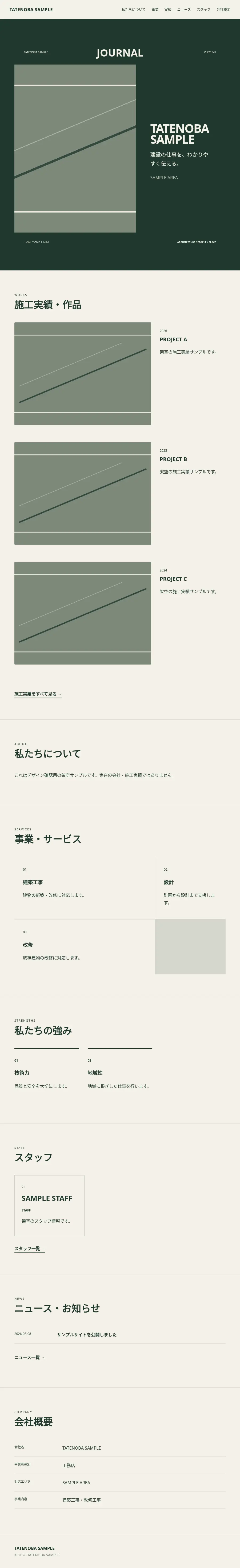Screen dimensions: 240x1568
Task: Open 会社概要 in the header navigation
Action: pyautogui.click(x=223, y=10)
